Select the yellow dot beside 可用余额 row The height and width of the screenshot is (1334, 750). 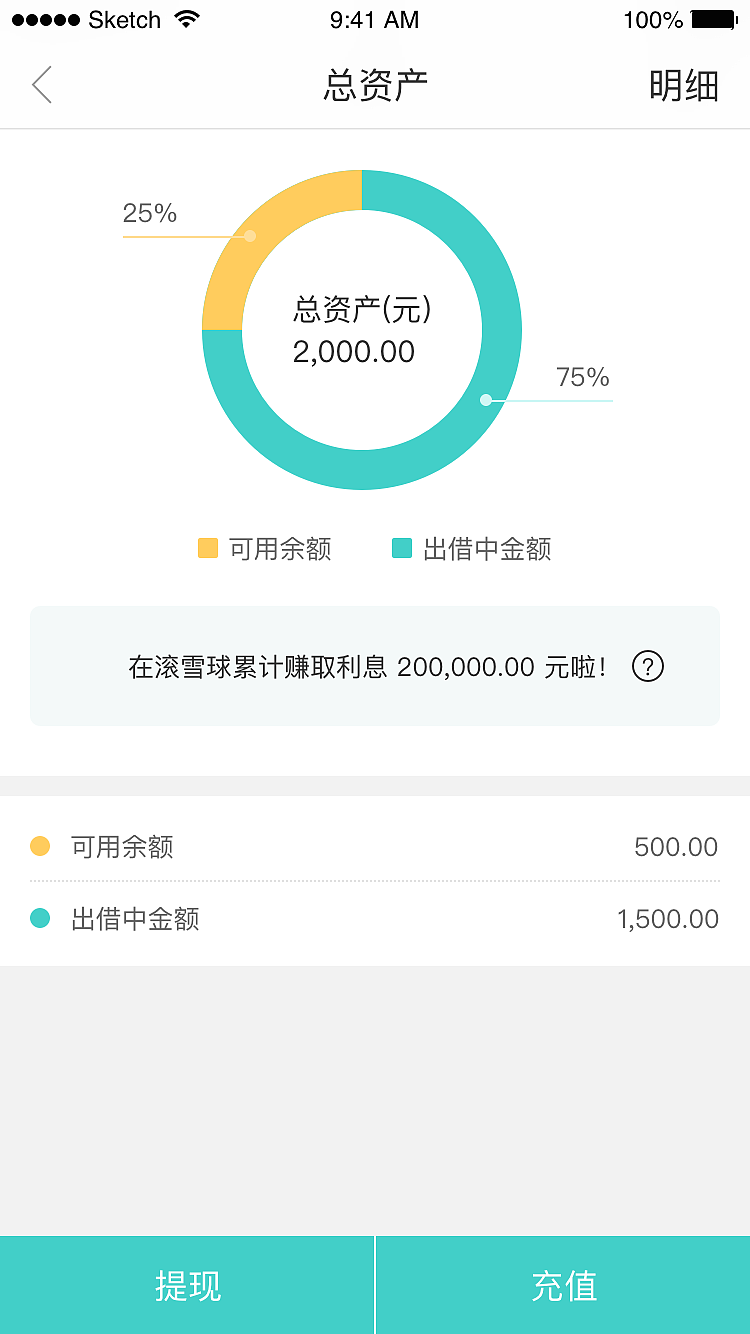click(40, 846)
